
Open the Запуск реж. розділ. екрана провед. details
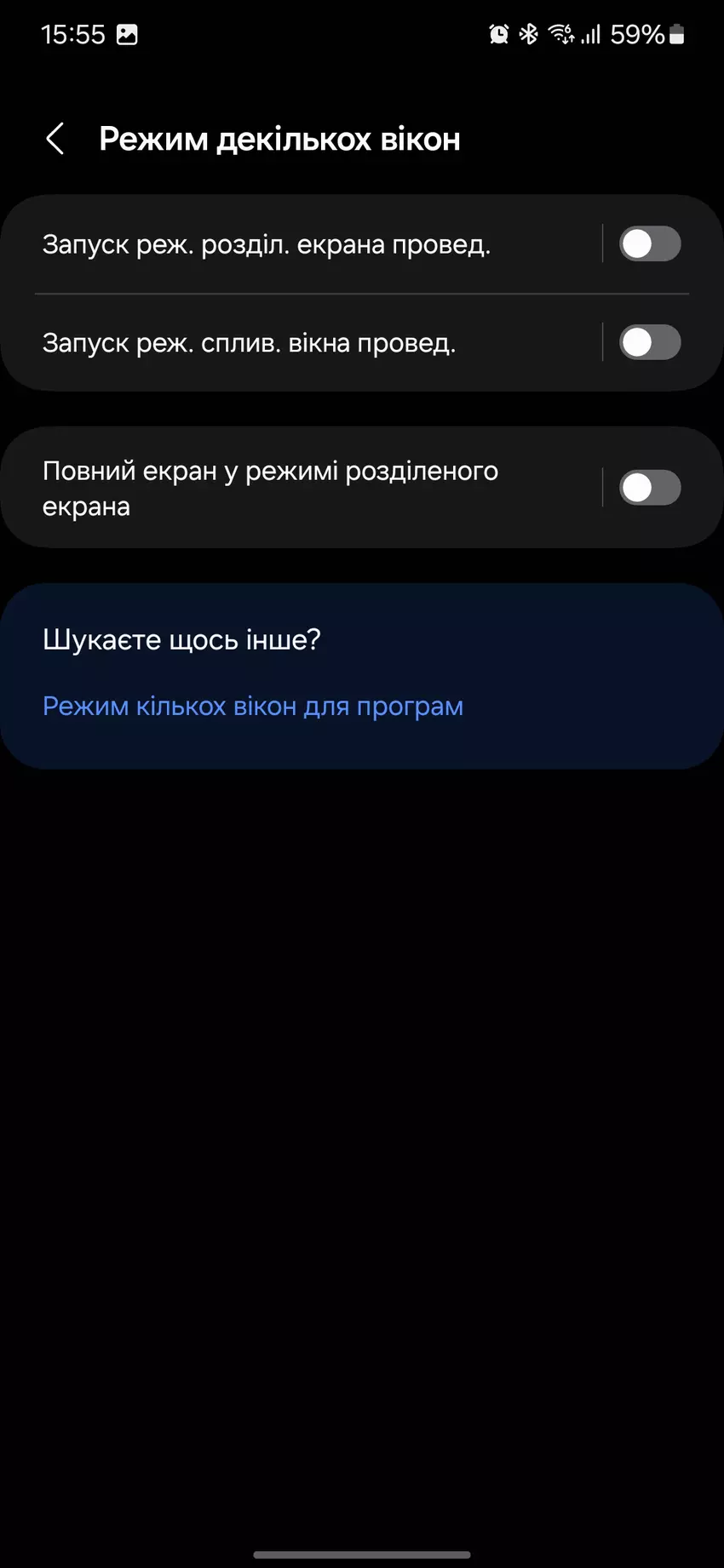click(266, 245)
